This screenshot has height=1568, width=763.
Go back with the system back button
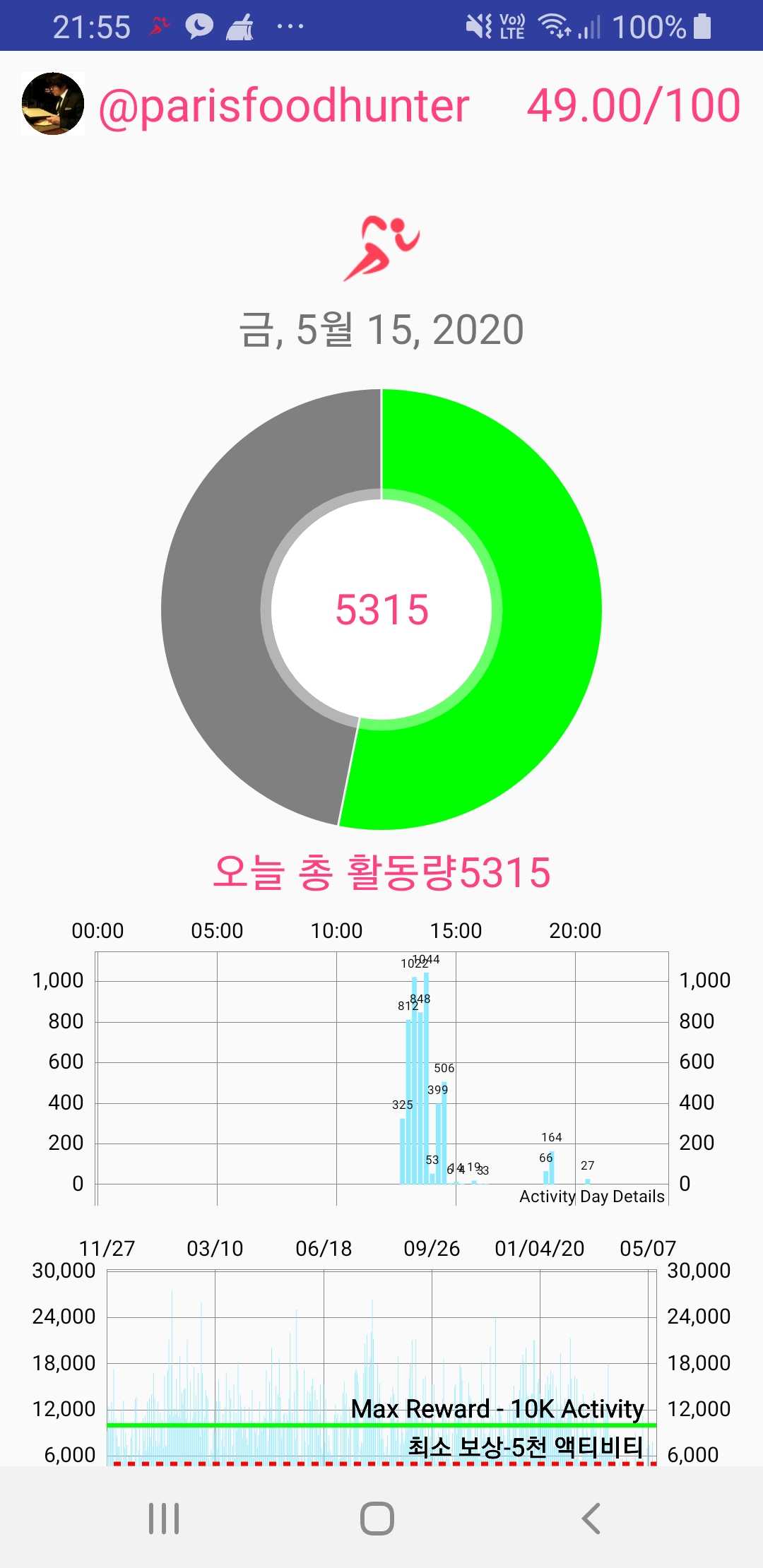coord(591,1518)
